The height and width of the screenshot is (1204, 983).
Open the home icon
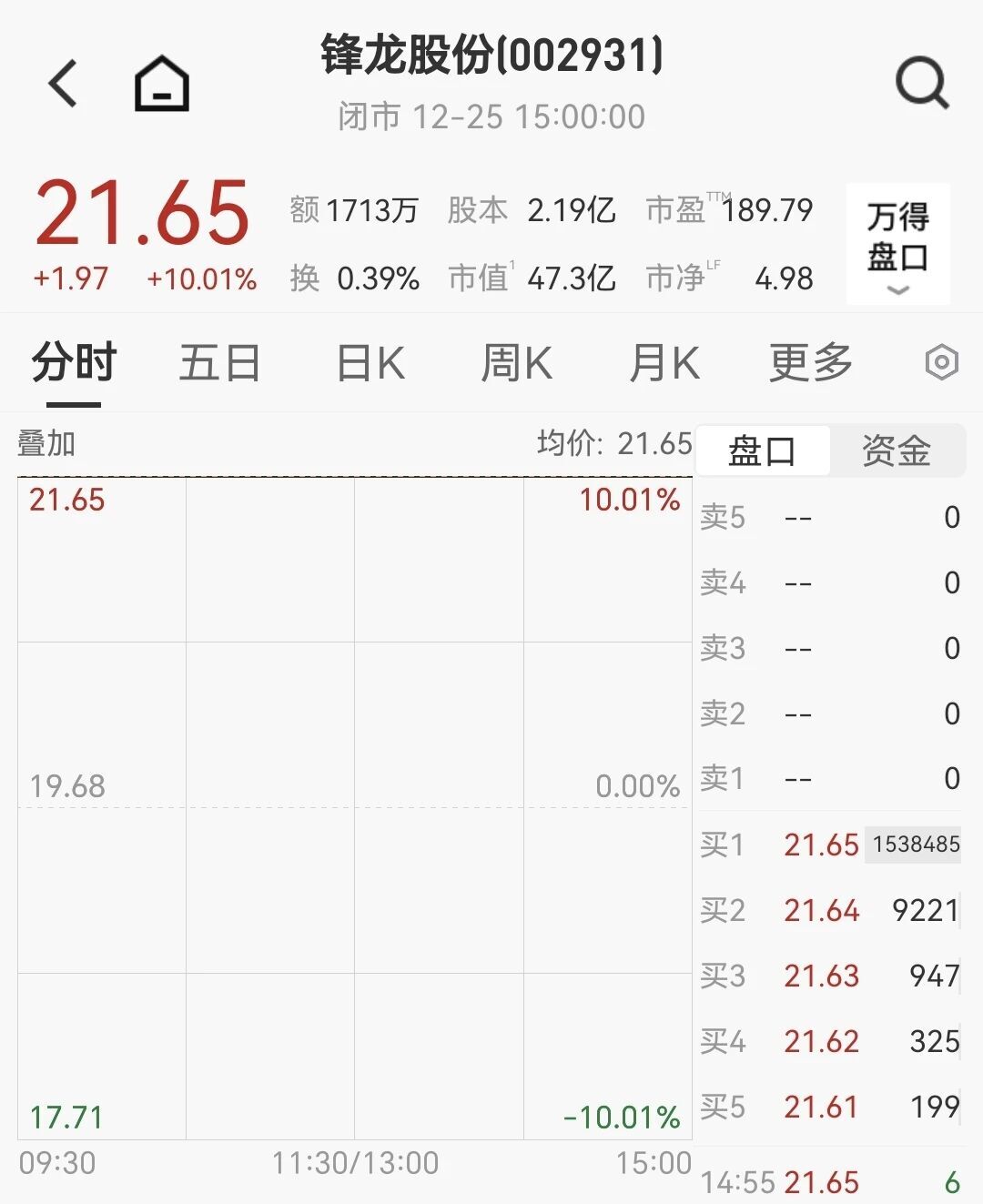162,84
